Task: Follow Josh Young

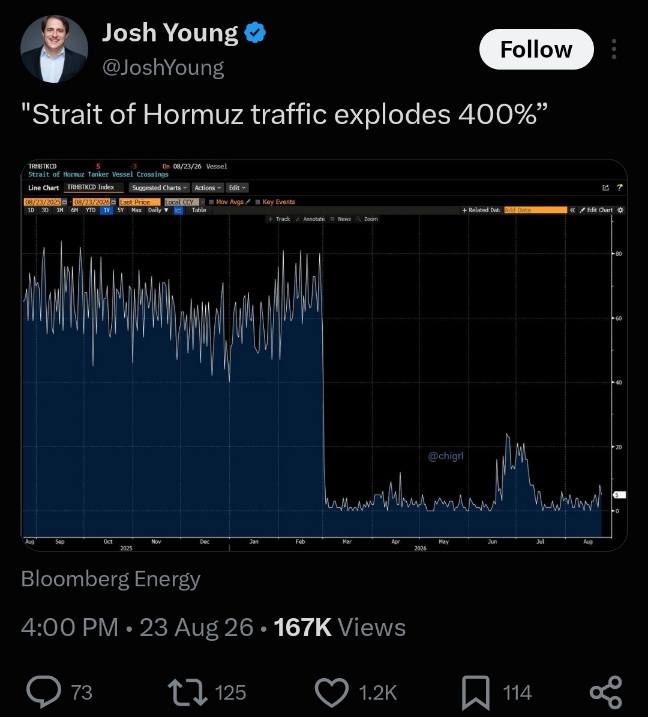Action: (x=536, y=49)
